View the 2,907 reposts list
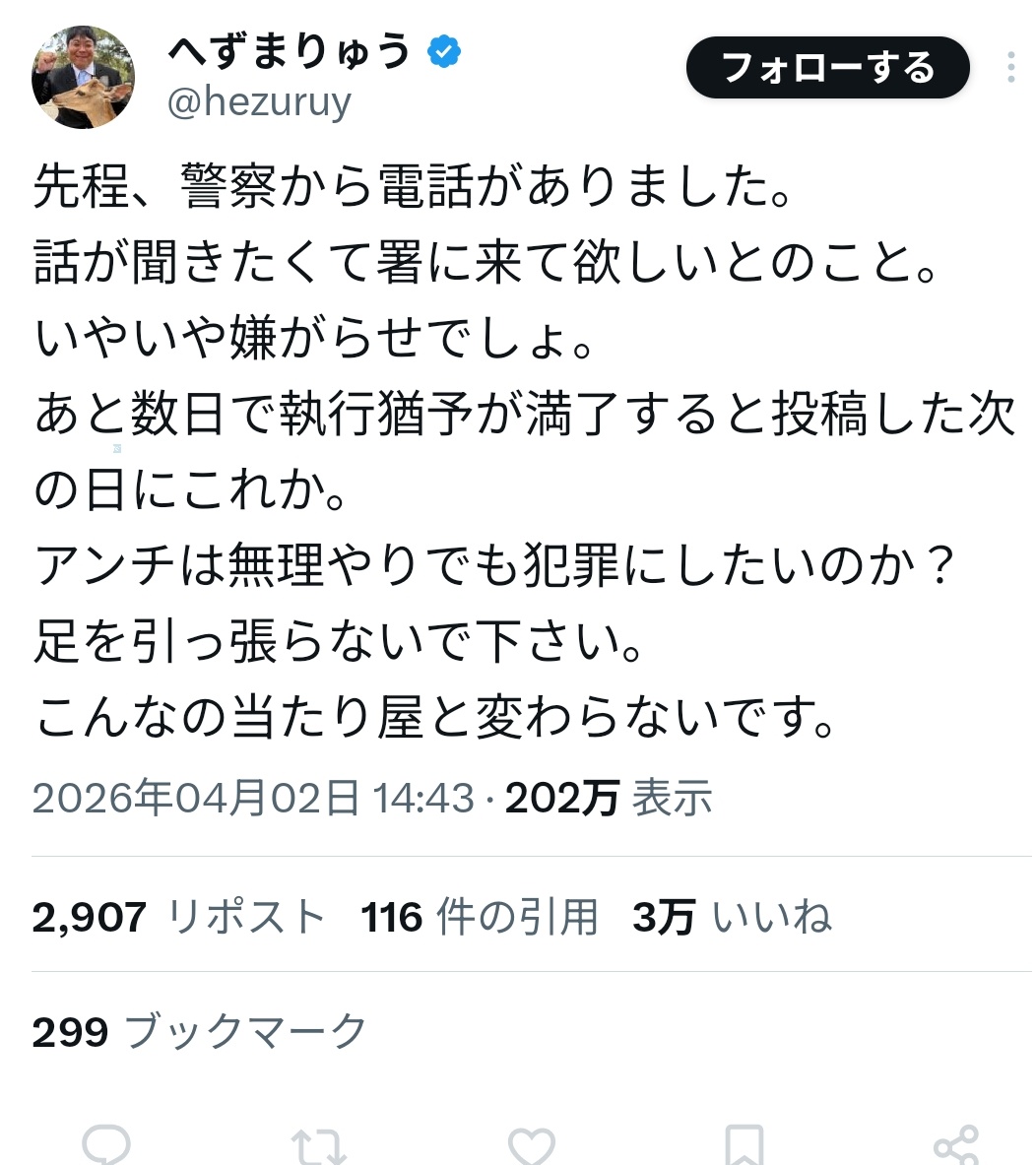 [x=178, y=918]
